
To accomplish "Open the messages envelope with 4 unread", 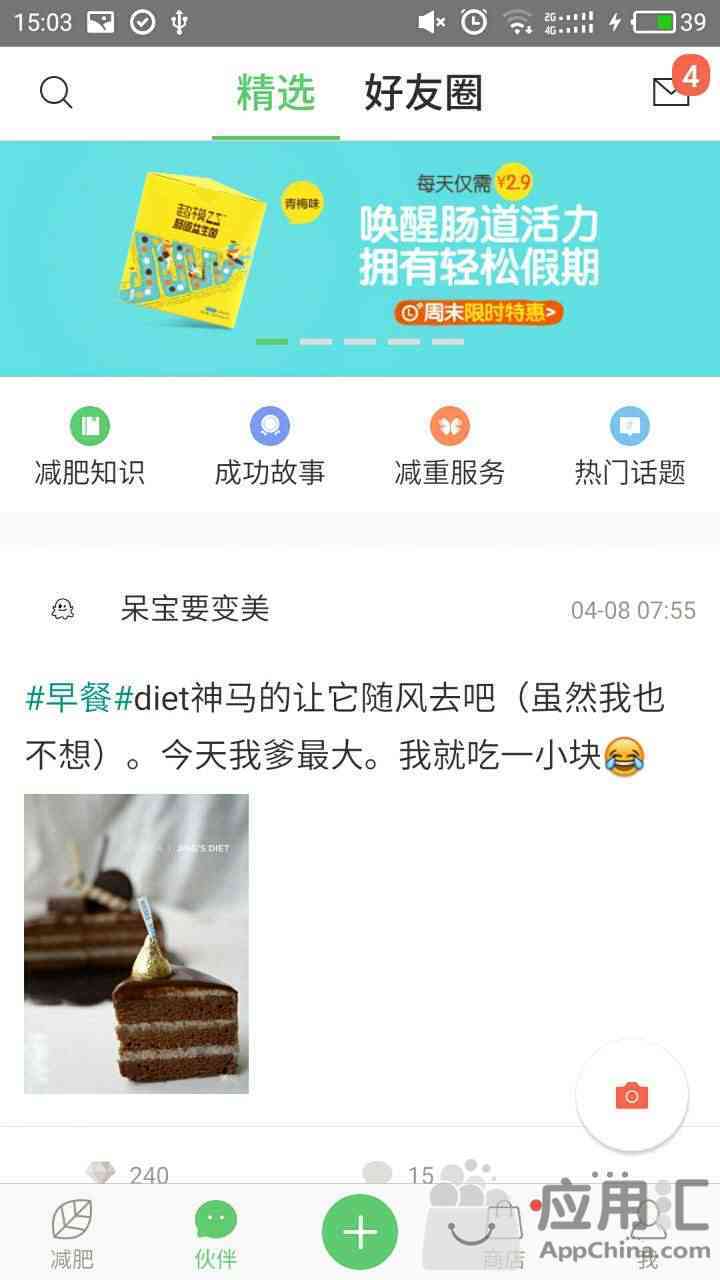I will pyautogui.click(x=671, y=92).
